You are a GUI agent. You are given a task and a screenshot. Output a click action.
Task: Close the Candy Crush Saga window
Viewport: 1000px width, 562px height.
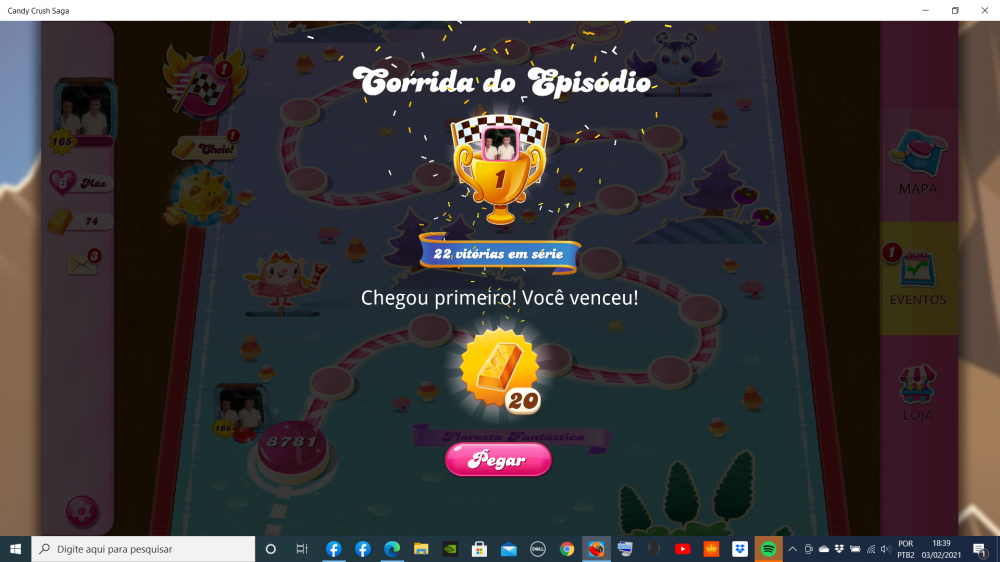984,10
